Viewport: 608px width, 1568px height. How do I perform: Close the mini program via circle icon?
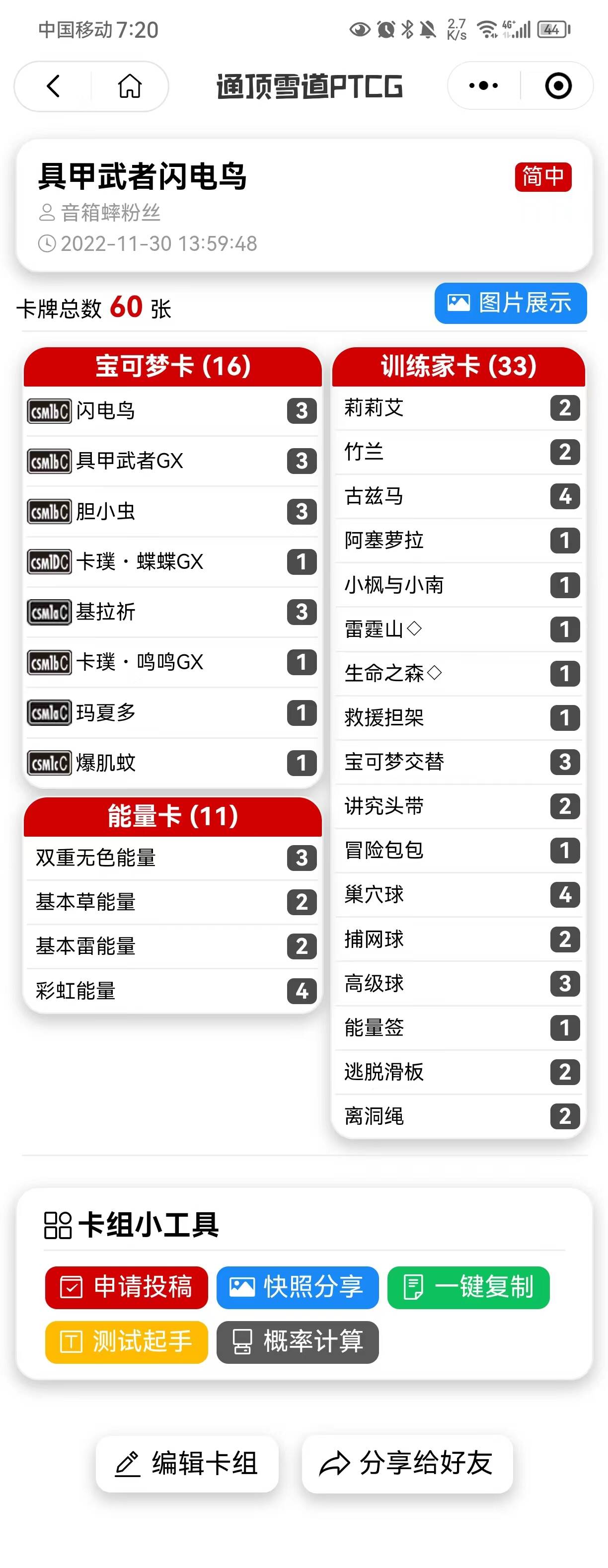pos(557,86)
